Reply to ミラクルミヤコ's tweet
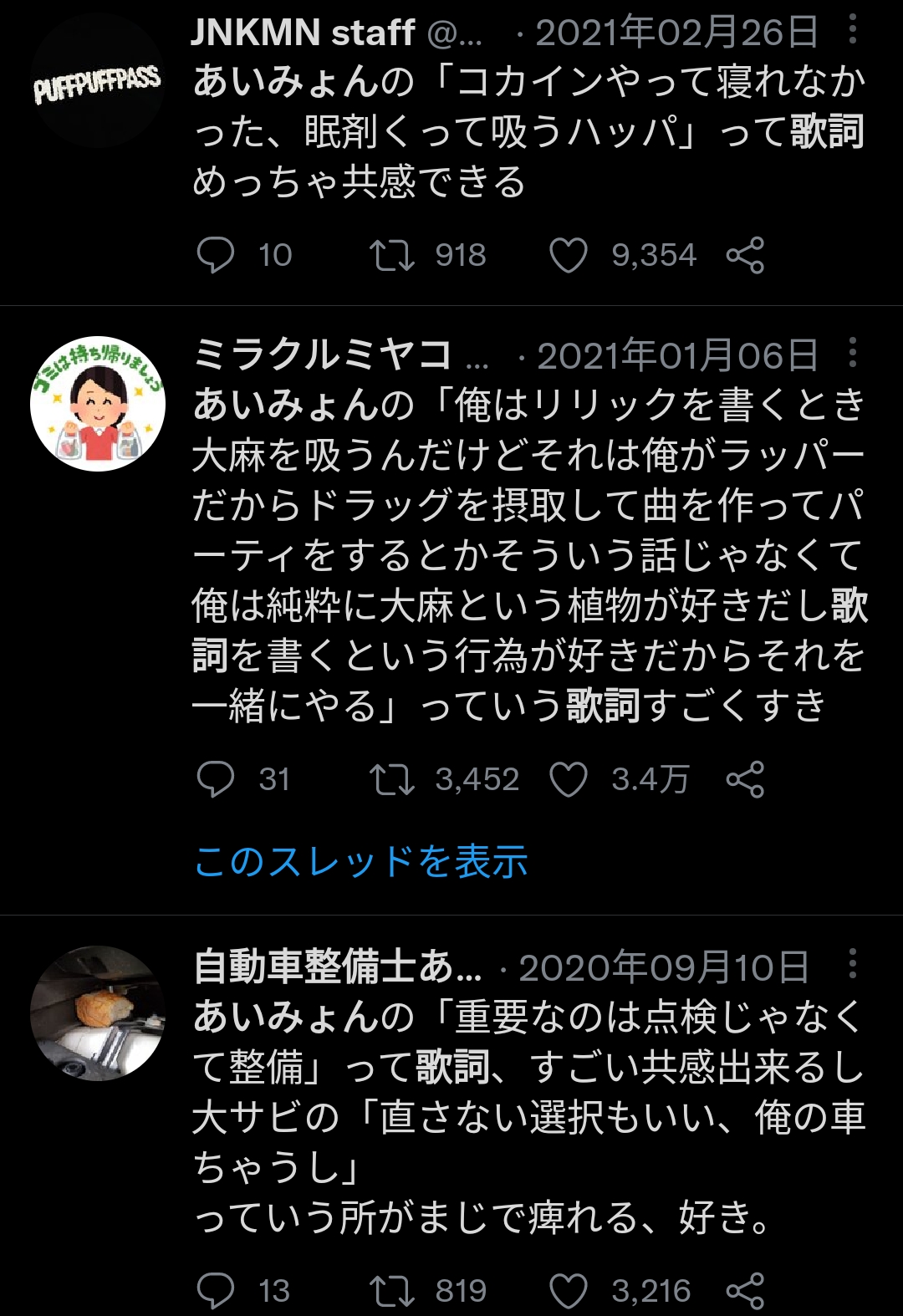Image resolution: width=903 pixels, height=1316 pixels. [x=215, y=779]
